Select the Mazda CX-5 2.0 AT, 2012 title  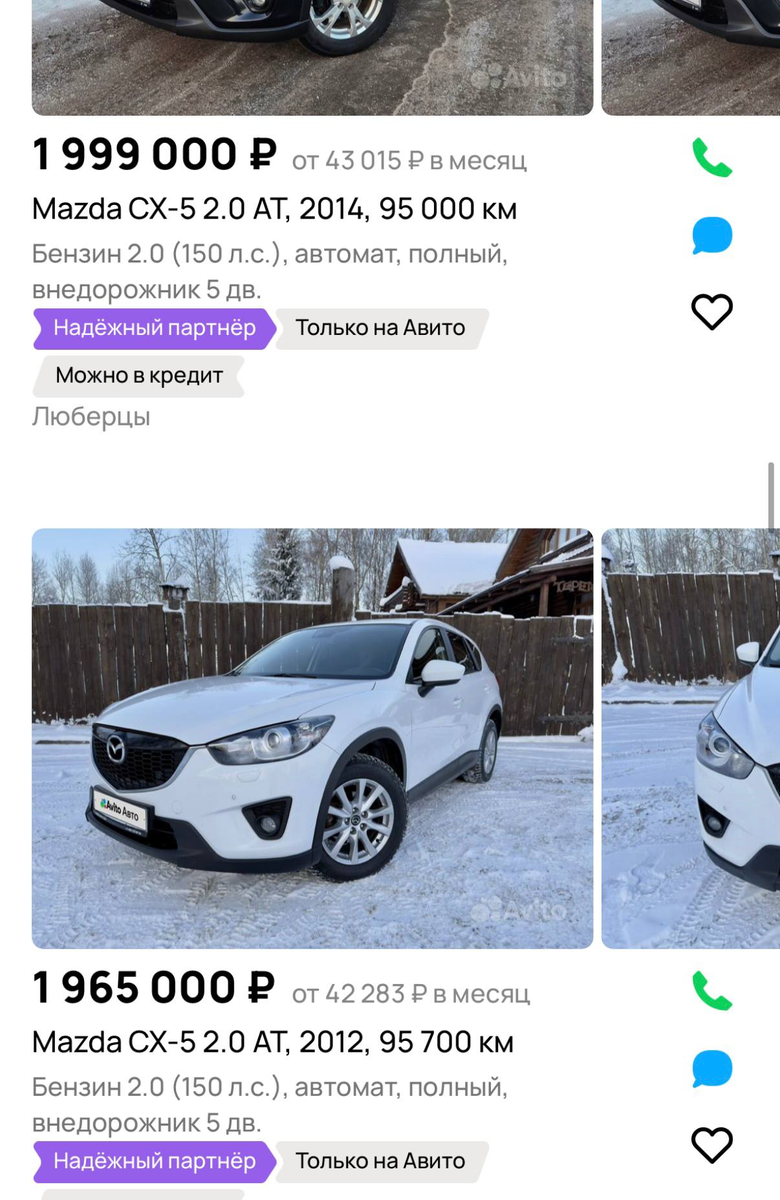(x=275, y=1041)
